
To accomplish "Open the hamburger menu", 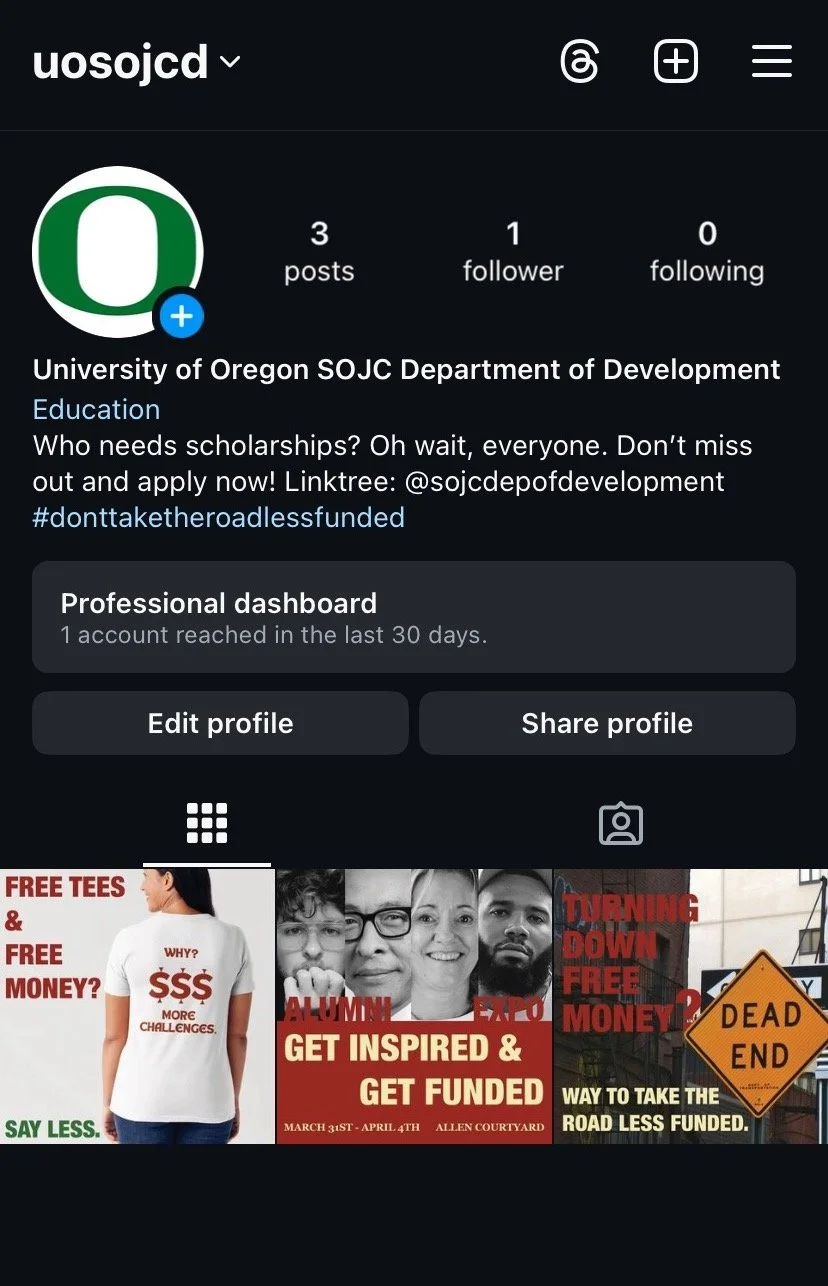I will [771, 63].
